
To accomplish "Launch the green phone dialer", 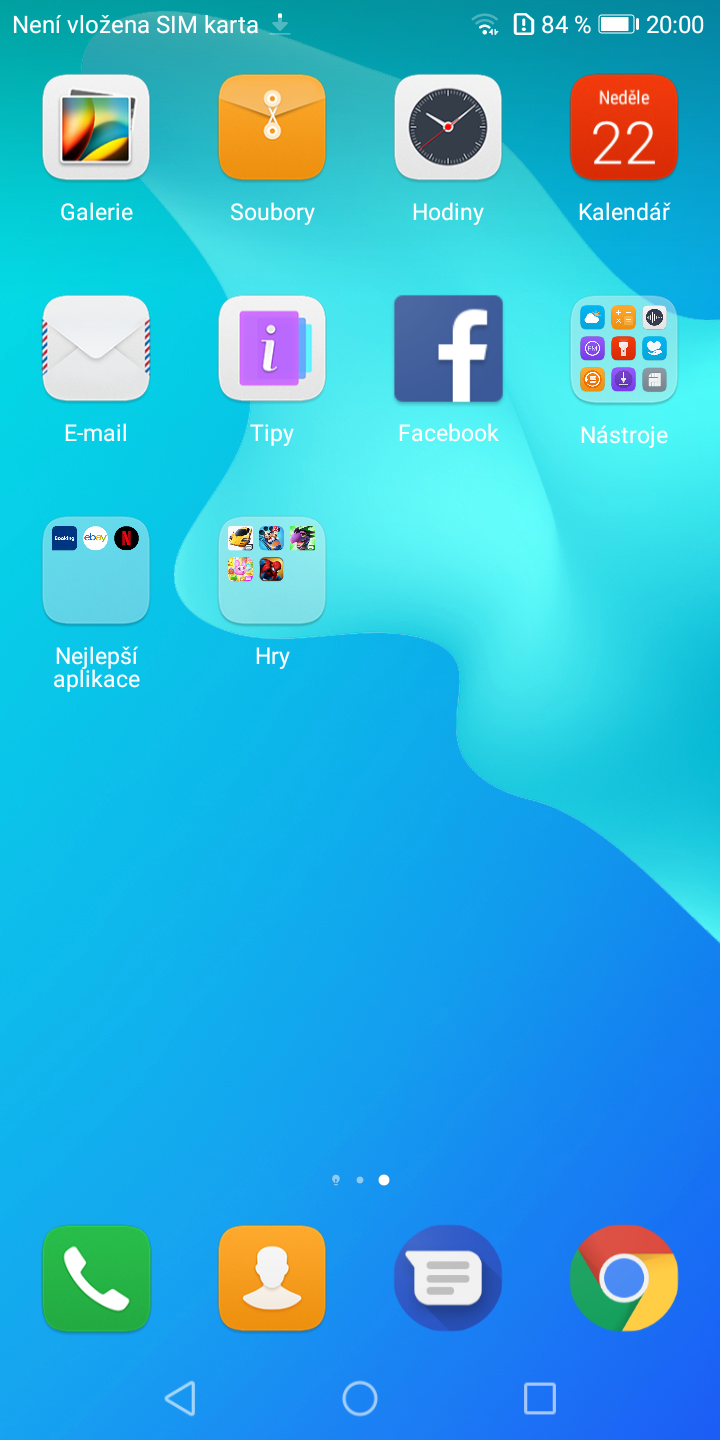I will pyautogui.click(x=96, y=1278).
